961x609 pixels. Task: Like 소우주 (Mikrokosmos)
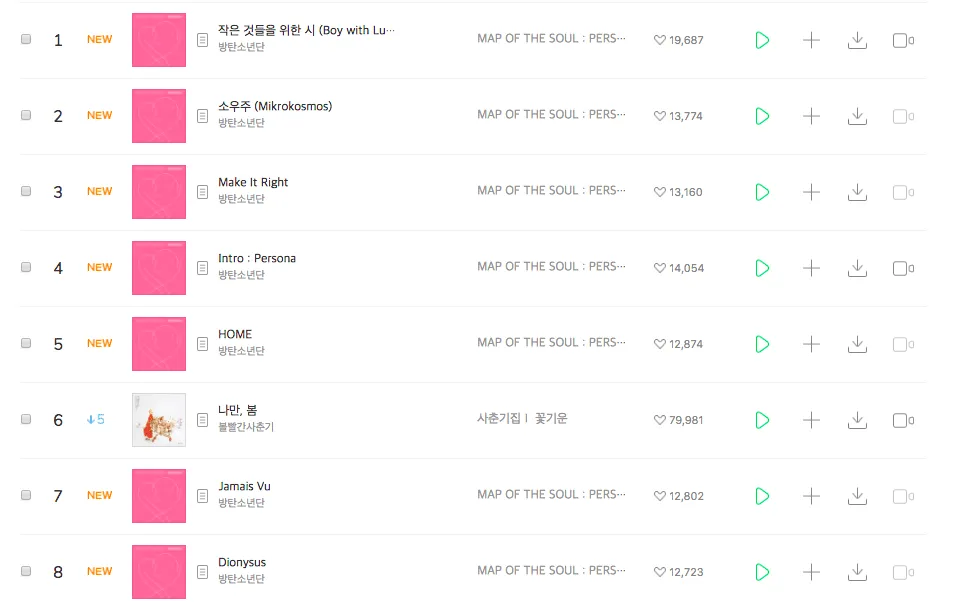pos(660,116)
